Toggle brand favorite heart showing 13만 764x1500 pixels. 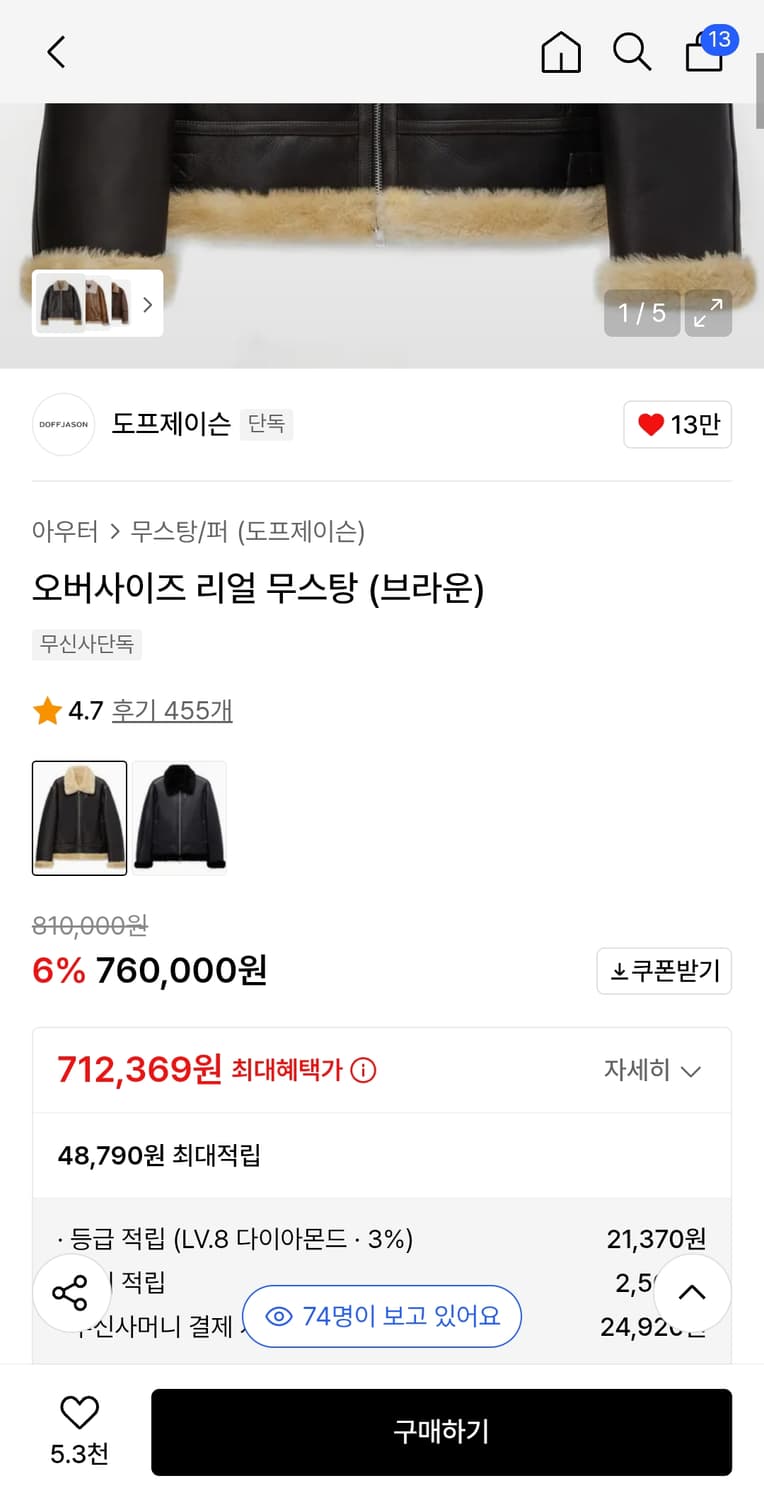point(677,424)
